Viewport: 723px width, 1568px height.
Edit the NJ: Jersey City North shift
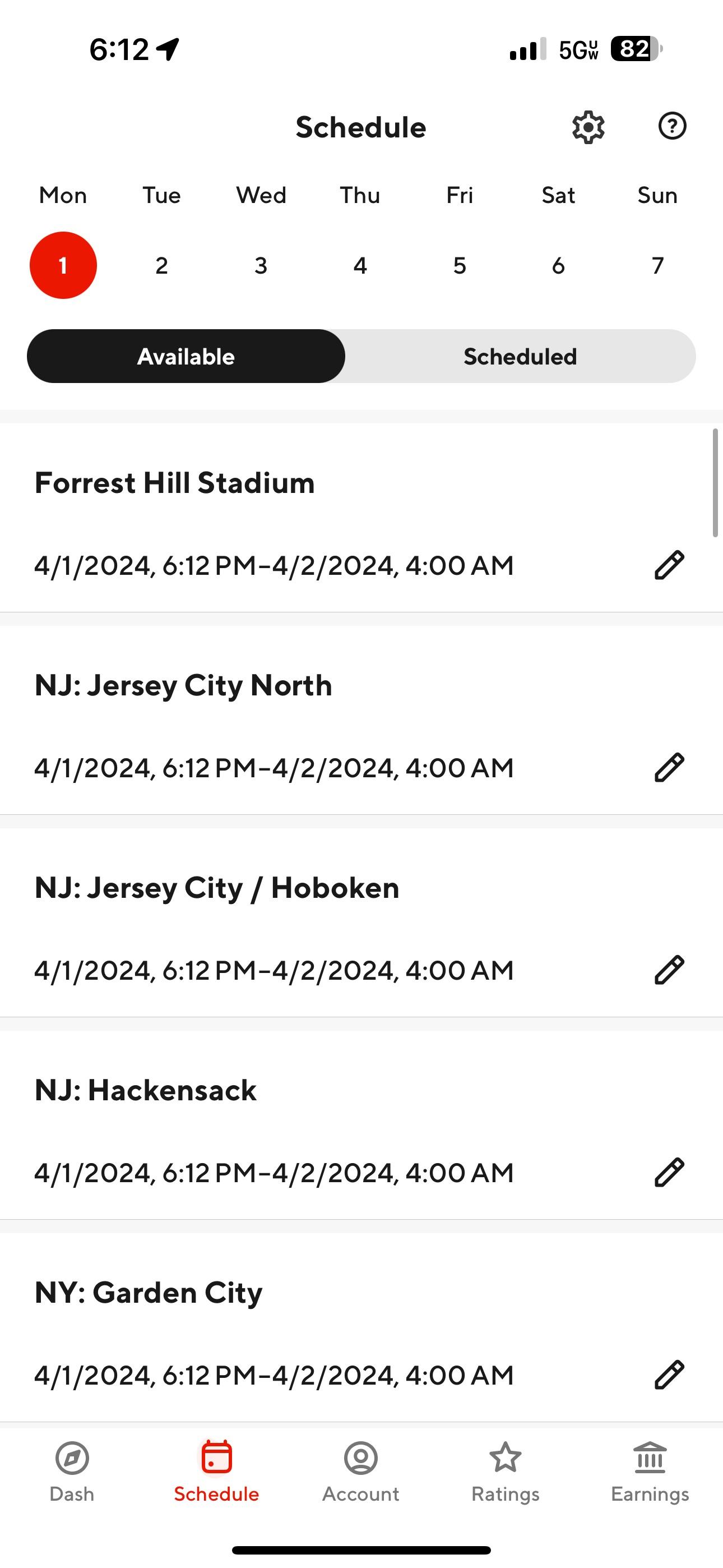pyautogui.click(x=669, y=767)
